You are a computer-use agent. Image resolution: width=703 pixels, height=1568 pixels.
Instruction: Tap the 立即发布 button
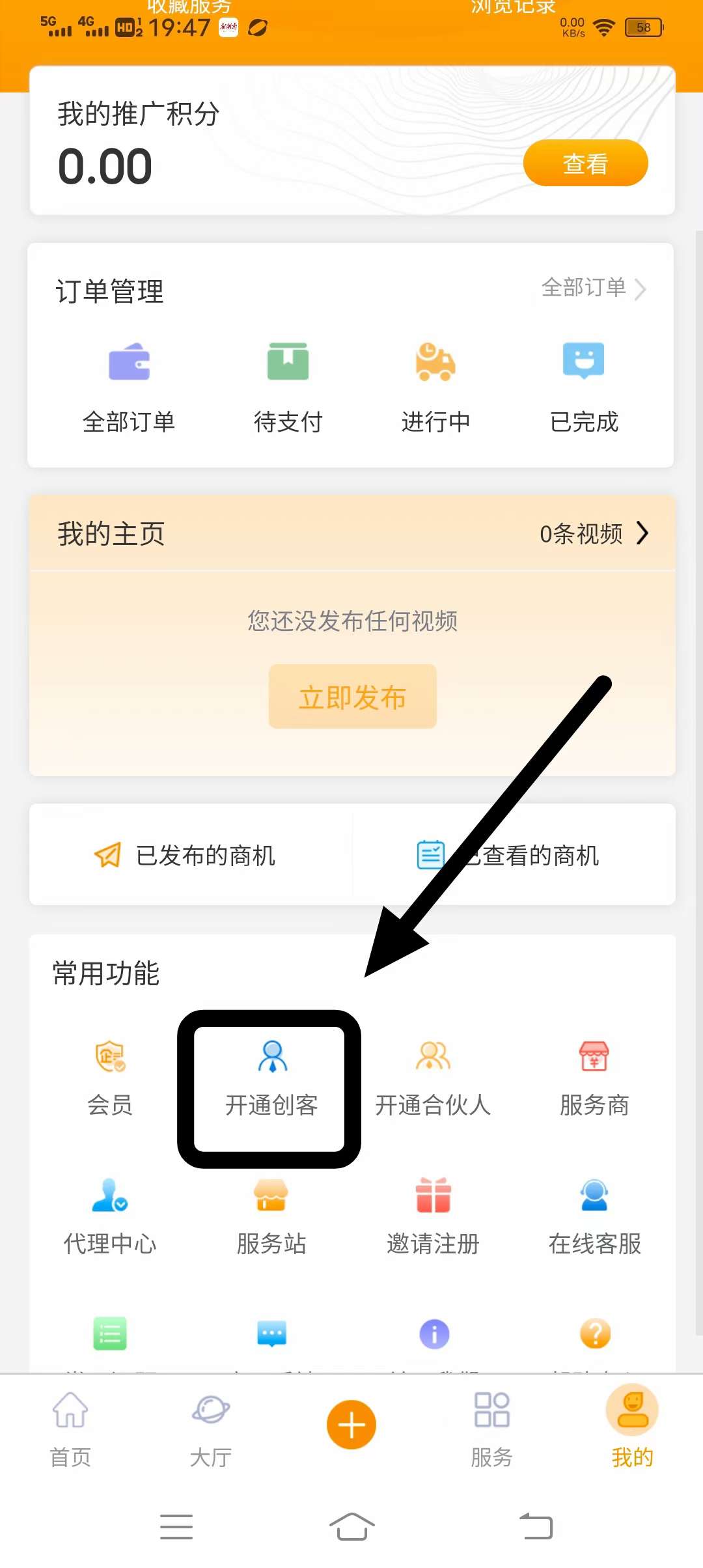[352, 697]
